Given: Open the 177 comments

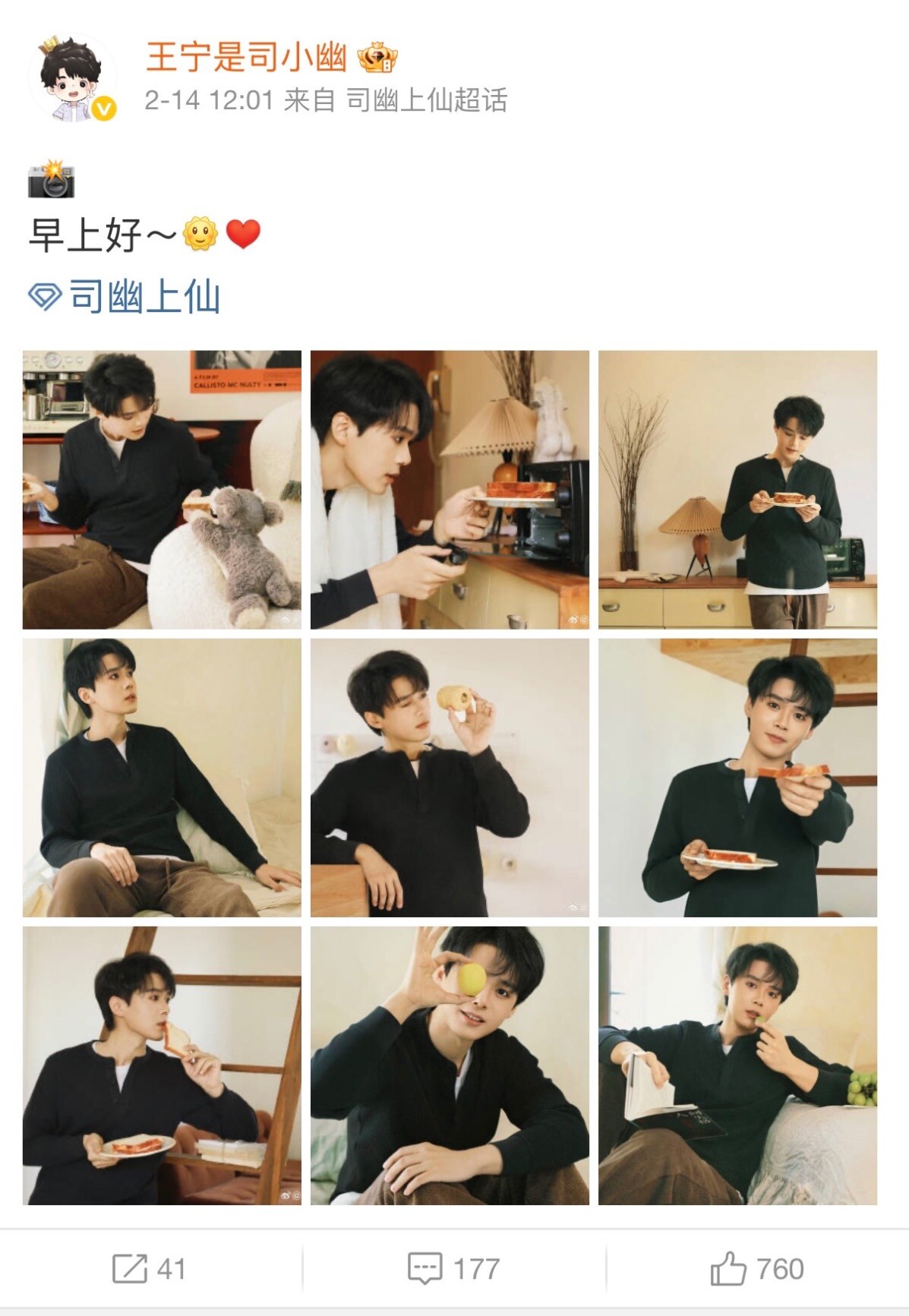Looking at the screenshot, I should pyautogui.click(x=453, y=1268).
